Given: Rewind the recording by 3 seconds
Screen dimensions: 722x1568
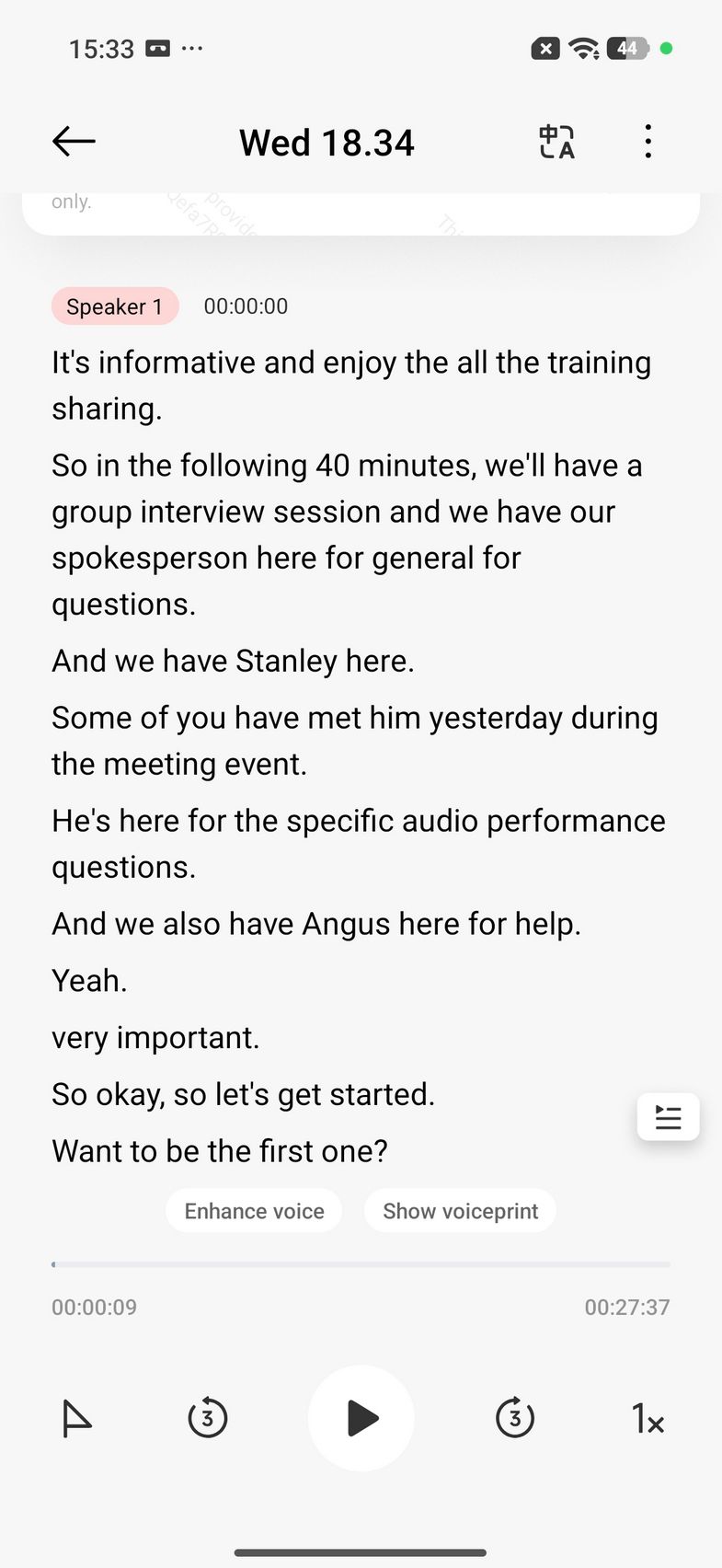Looking at the screenshot, I should pyautogui.click(x=208, y=1418).
